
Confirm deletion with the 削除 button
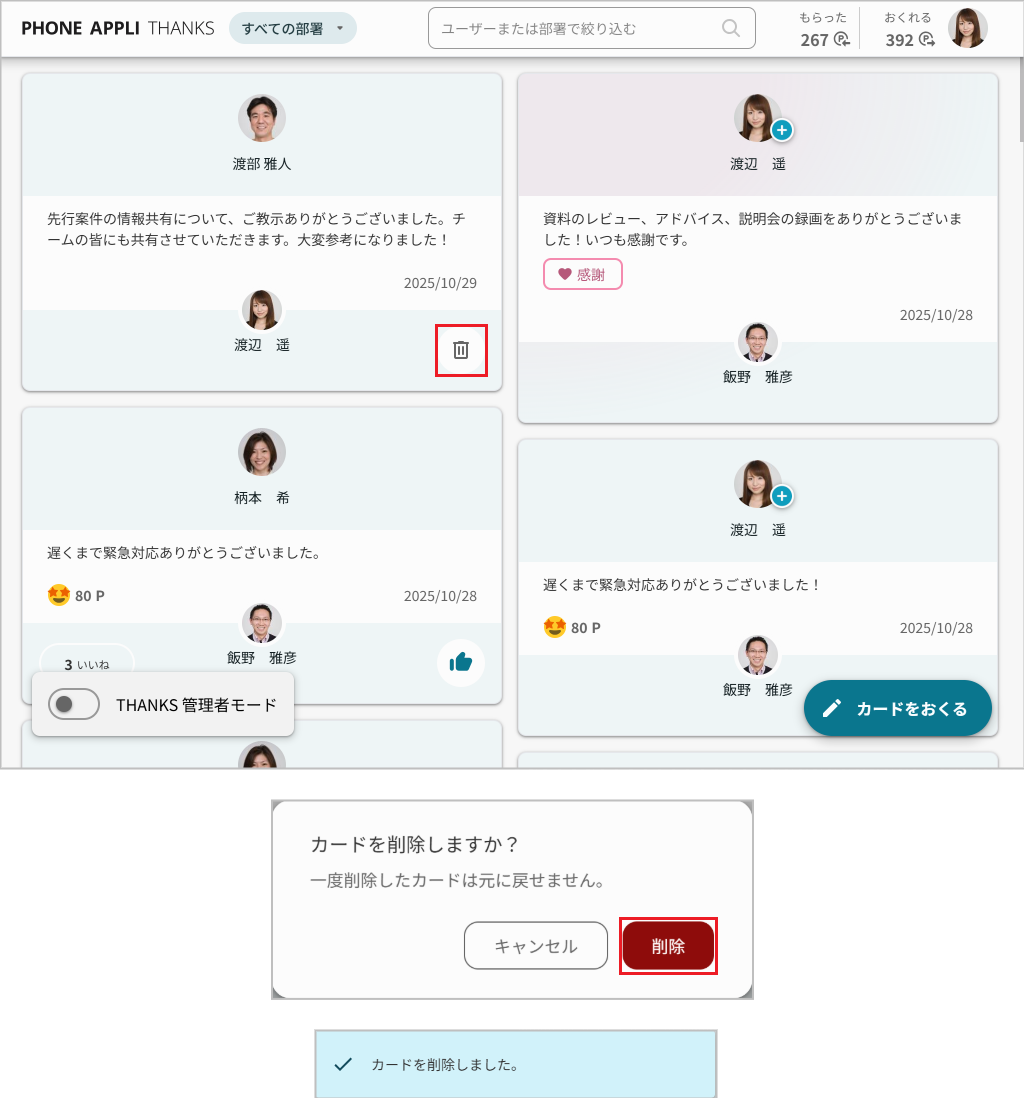point(668,945)
